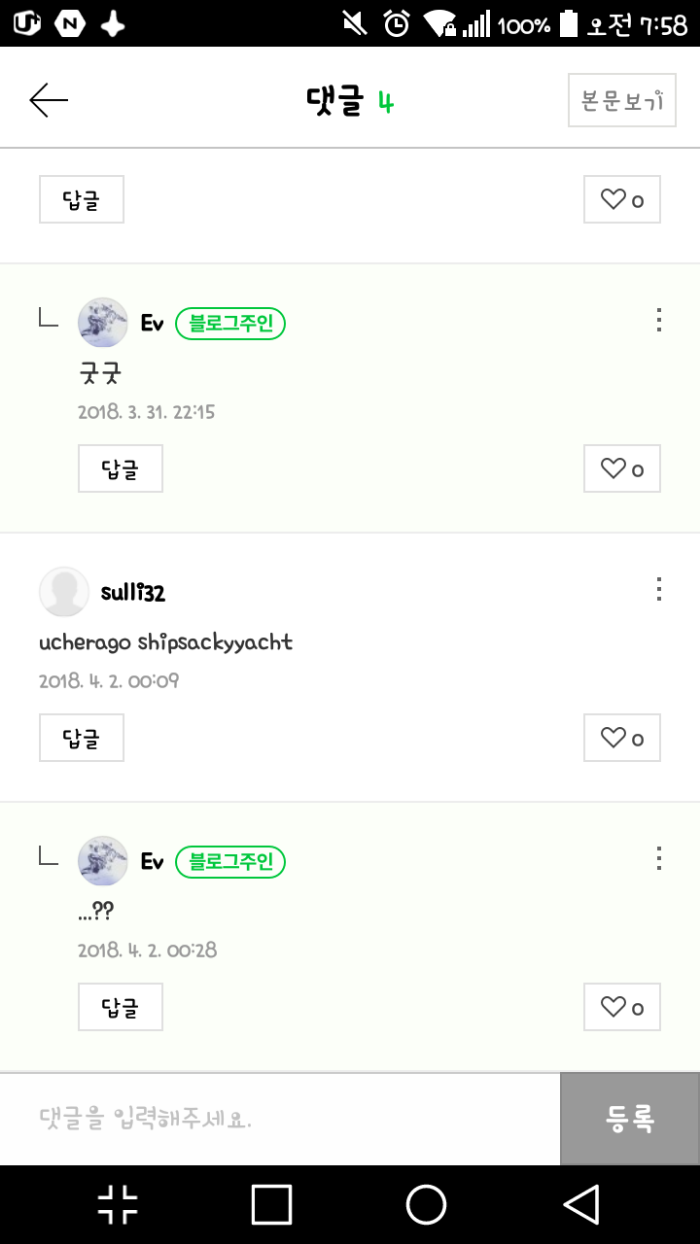Tap 답글 under sulli32's comment
The image size is (700, 1244).
(x=81, y=738)
